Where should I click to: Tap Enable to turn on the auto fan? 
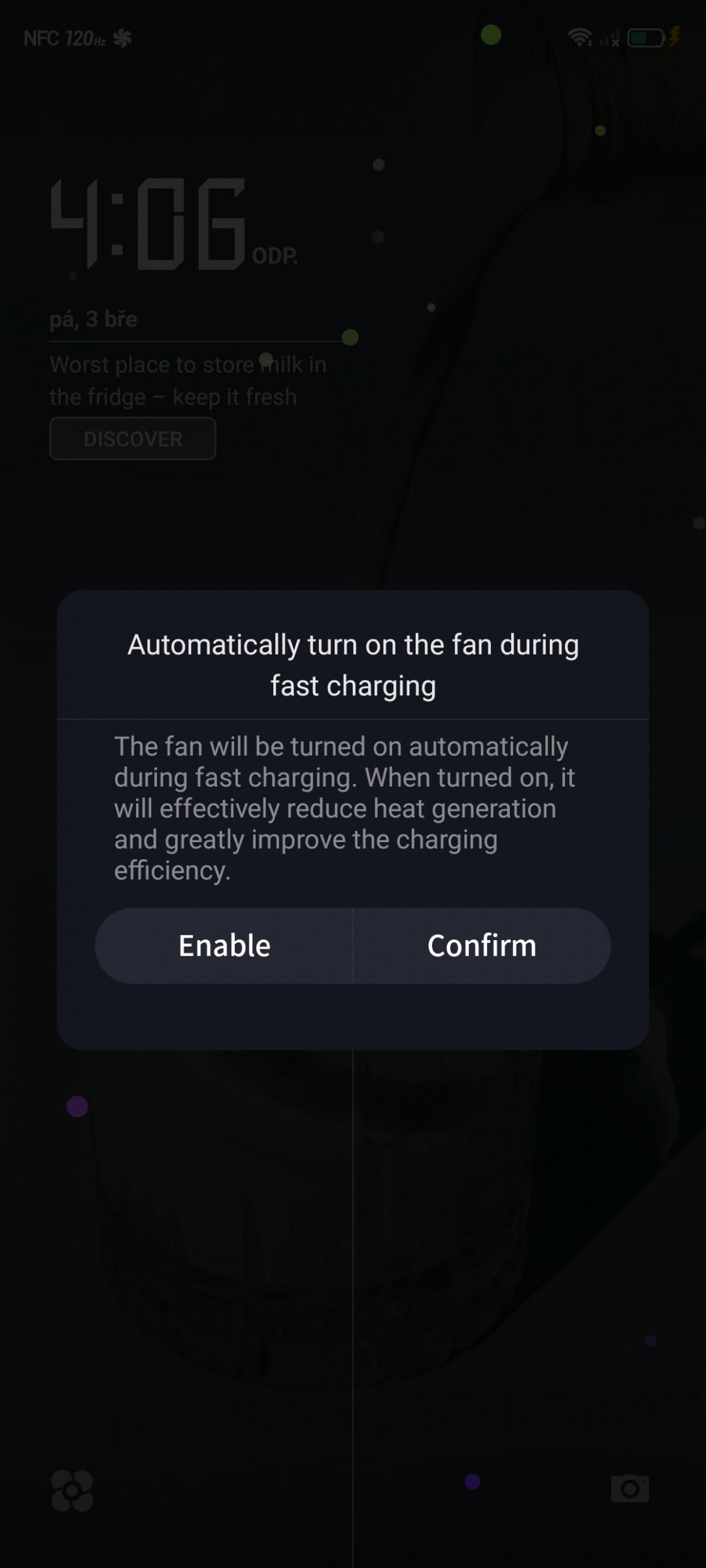click(224, 945)
